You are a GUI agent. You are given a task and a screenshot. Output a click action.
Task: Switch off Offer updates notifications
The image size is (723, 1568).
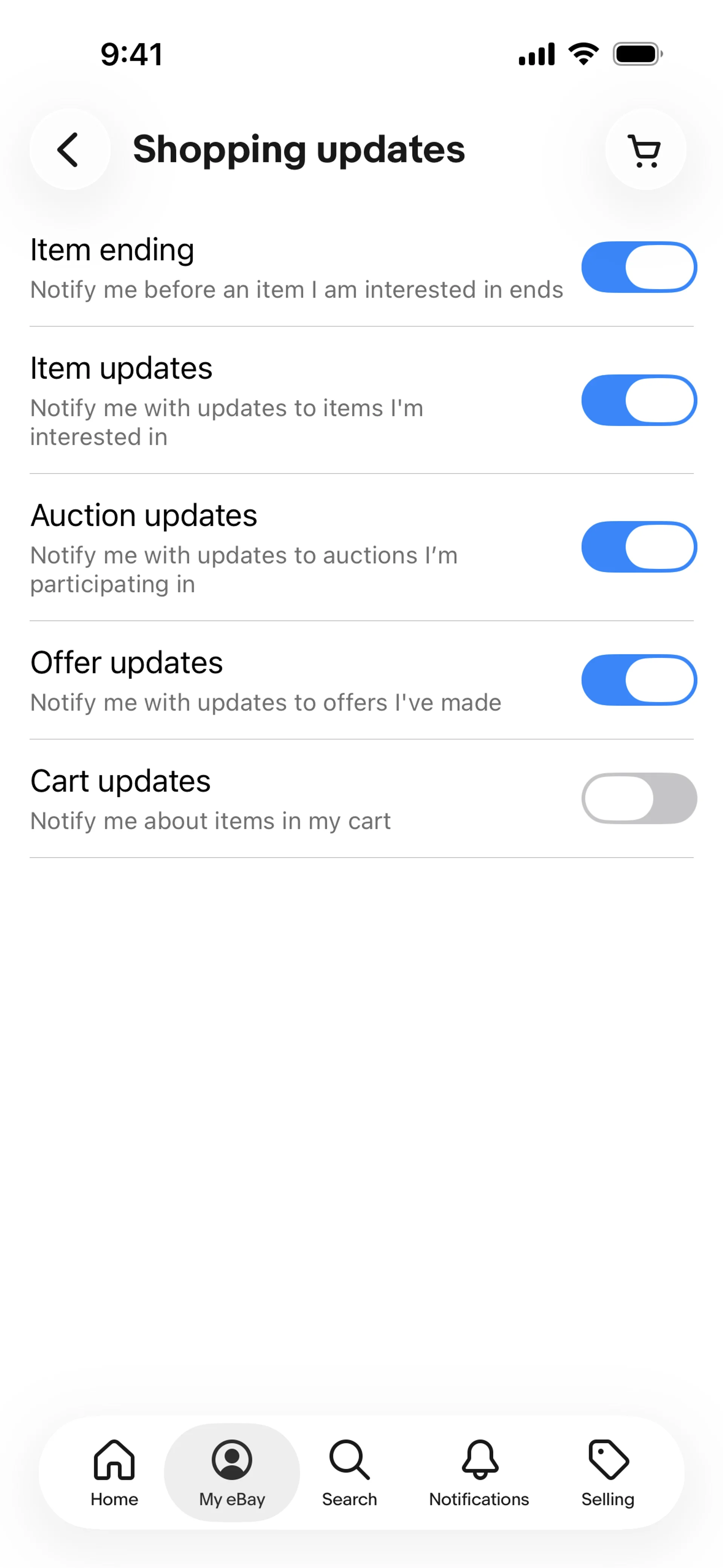tap(638, 680)
